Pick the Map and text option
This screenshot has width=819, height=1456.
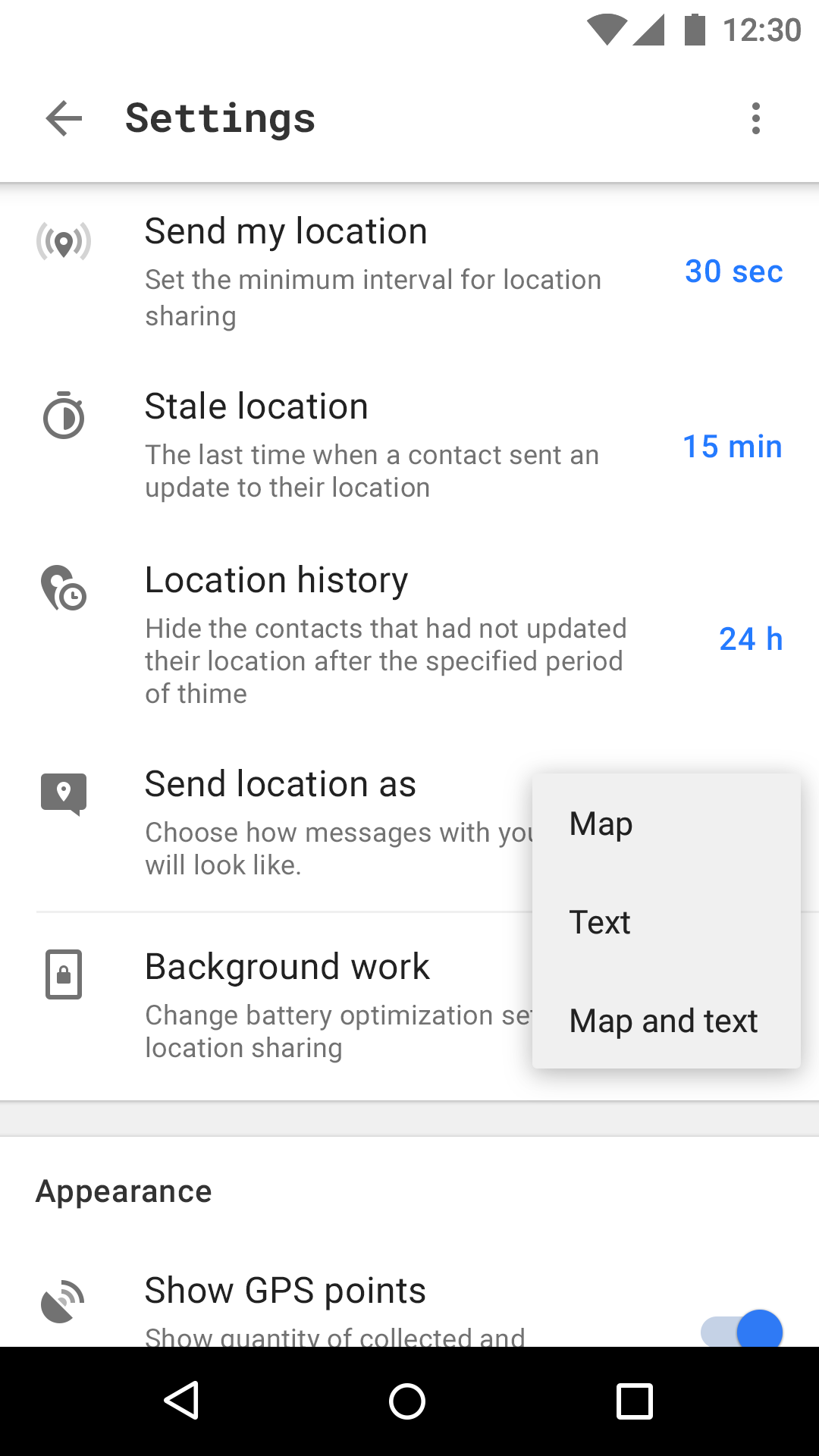point(666,1021)
